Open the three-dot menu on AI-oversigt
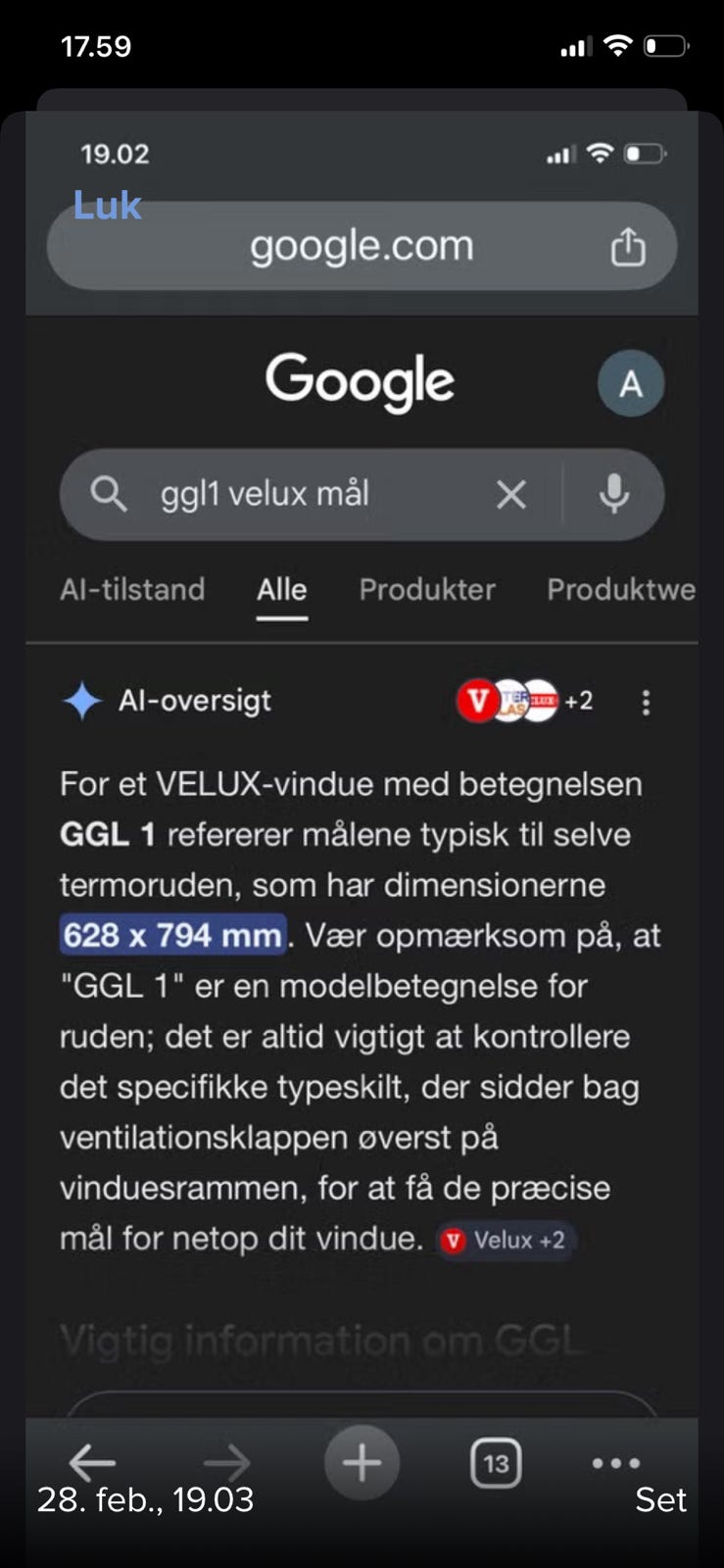This screenshot has height=1568, width=724. [x=646, y=702]
